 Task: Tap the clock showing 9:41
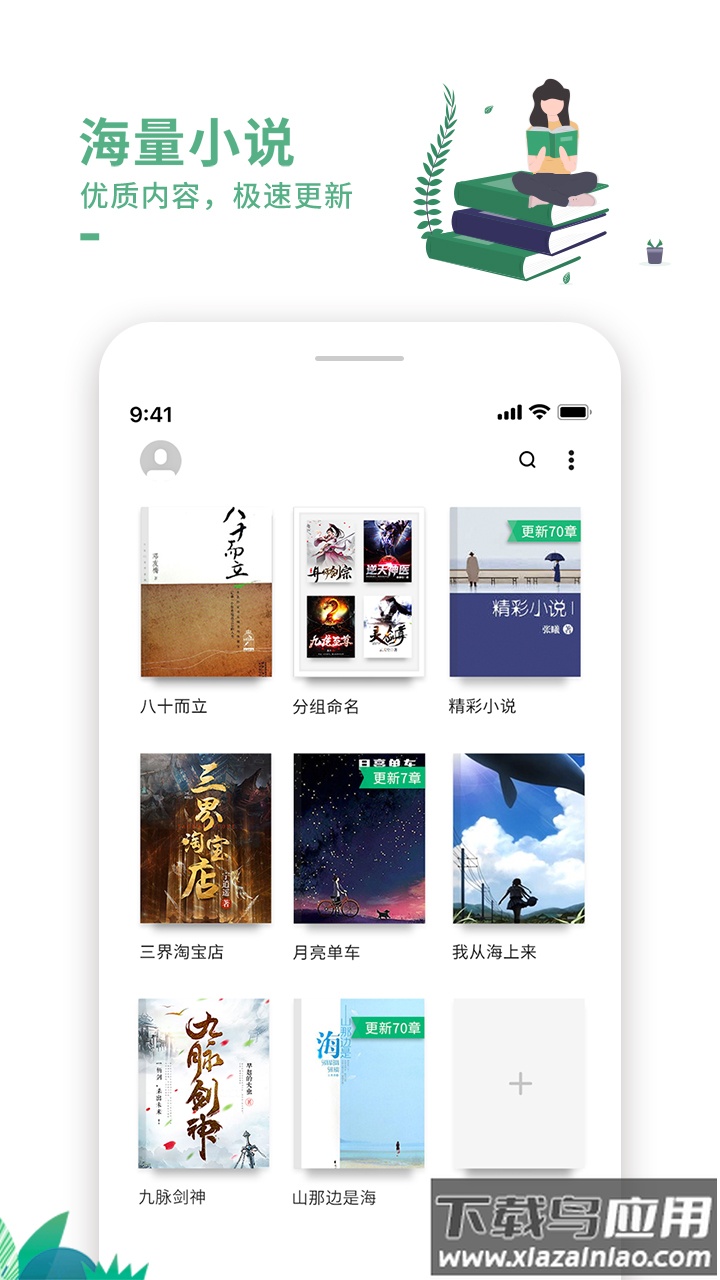(155, 408)
